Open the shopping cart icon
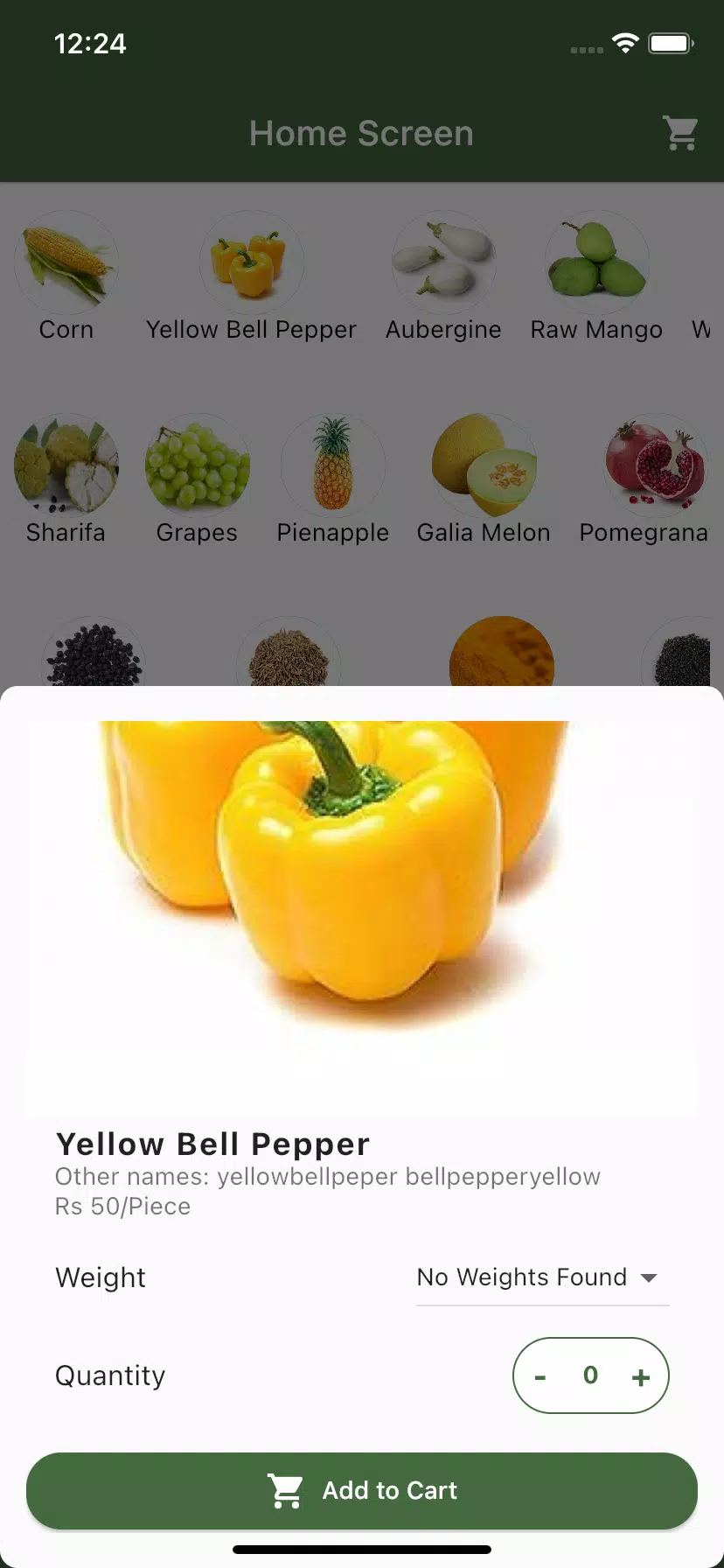The height and width of the screenshot is (1568, 724). click(x=680, y=134)
